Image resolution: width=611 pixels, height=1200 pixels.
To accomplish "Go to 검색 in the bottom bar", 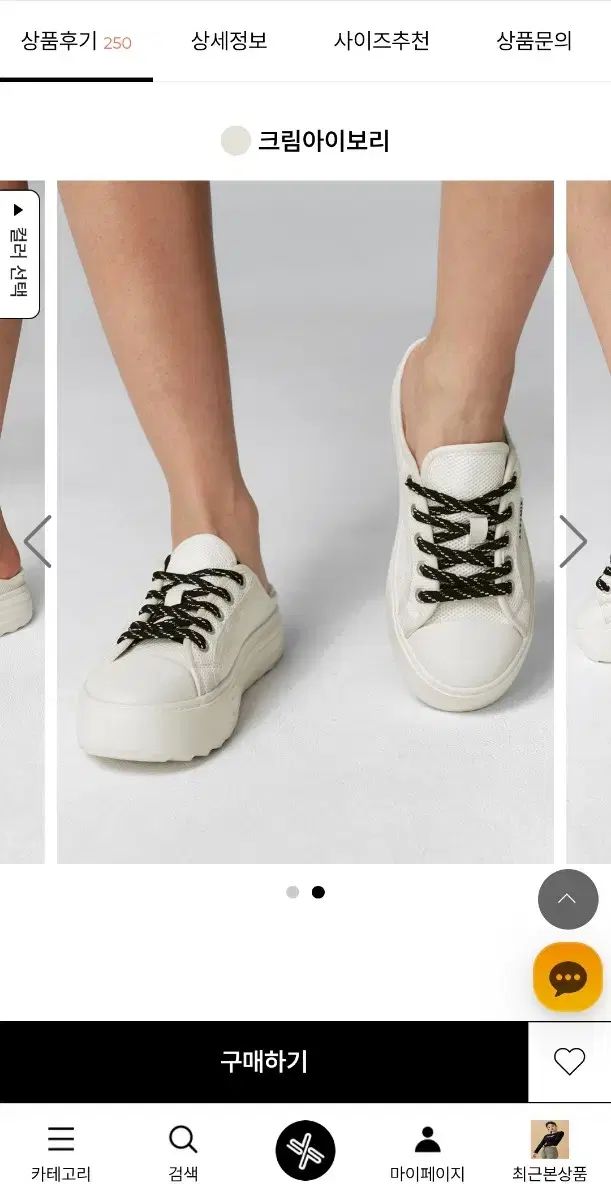I will coord(183,1152).
